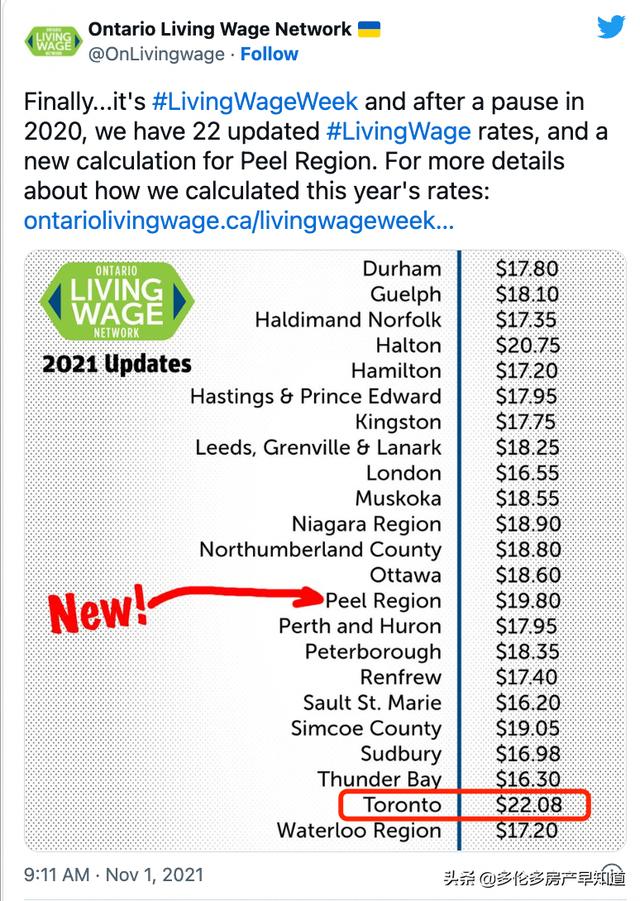The image size is (640, 901).
Task: View the Ontario Living Wage Network profile
Action: [219, 29]
